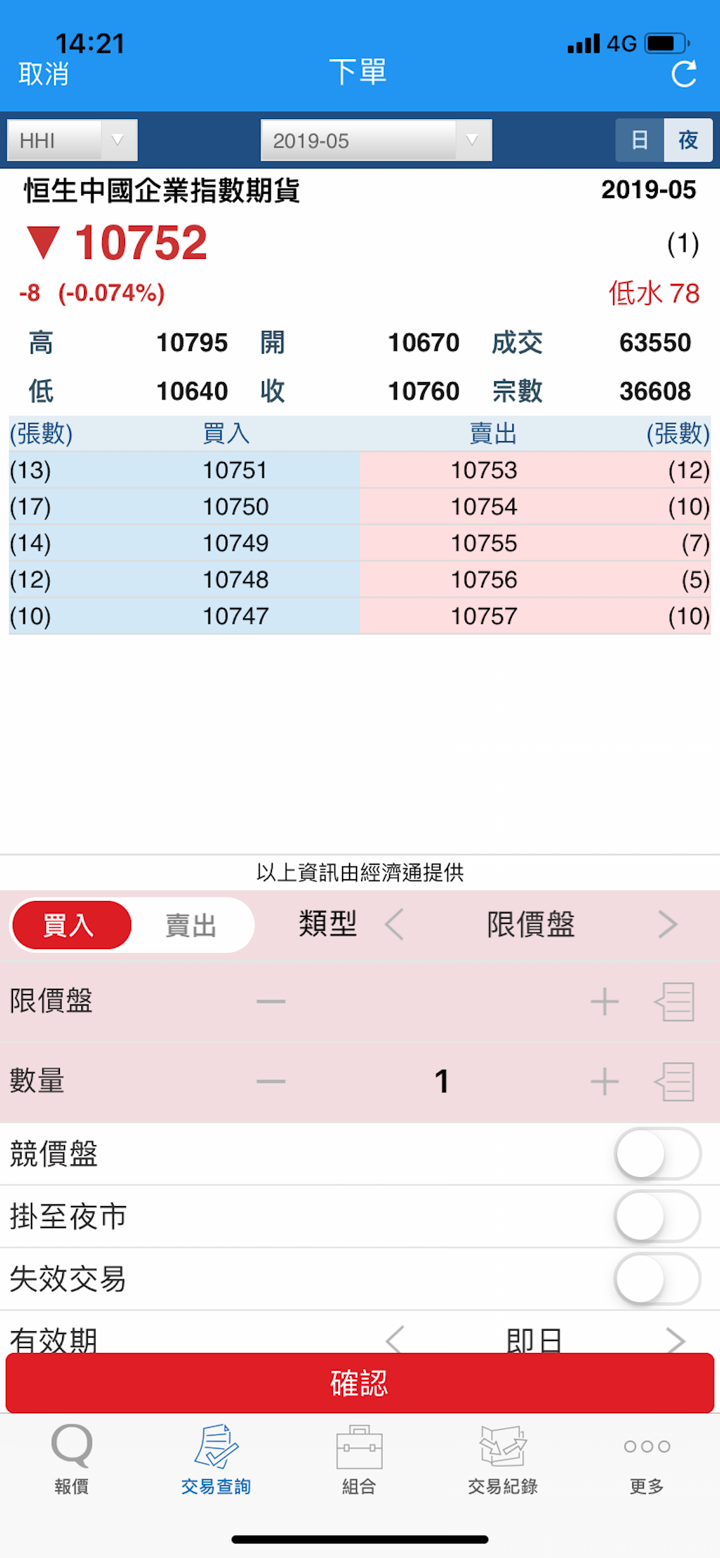Refresh the quote data
Screen dimensions: 720x1558
tap(684, 74)
